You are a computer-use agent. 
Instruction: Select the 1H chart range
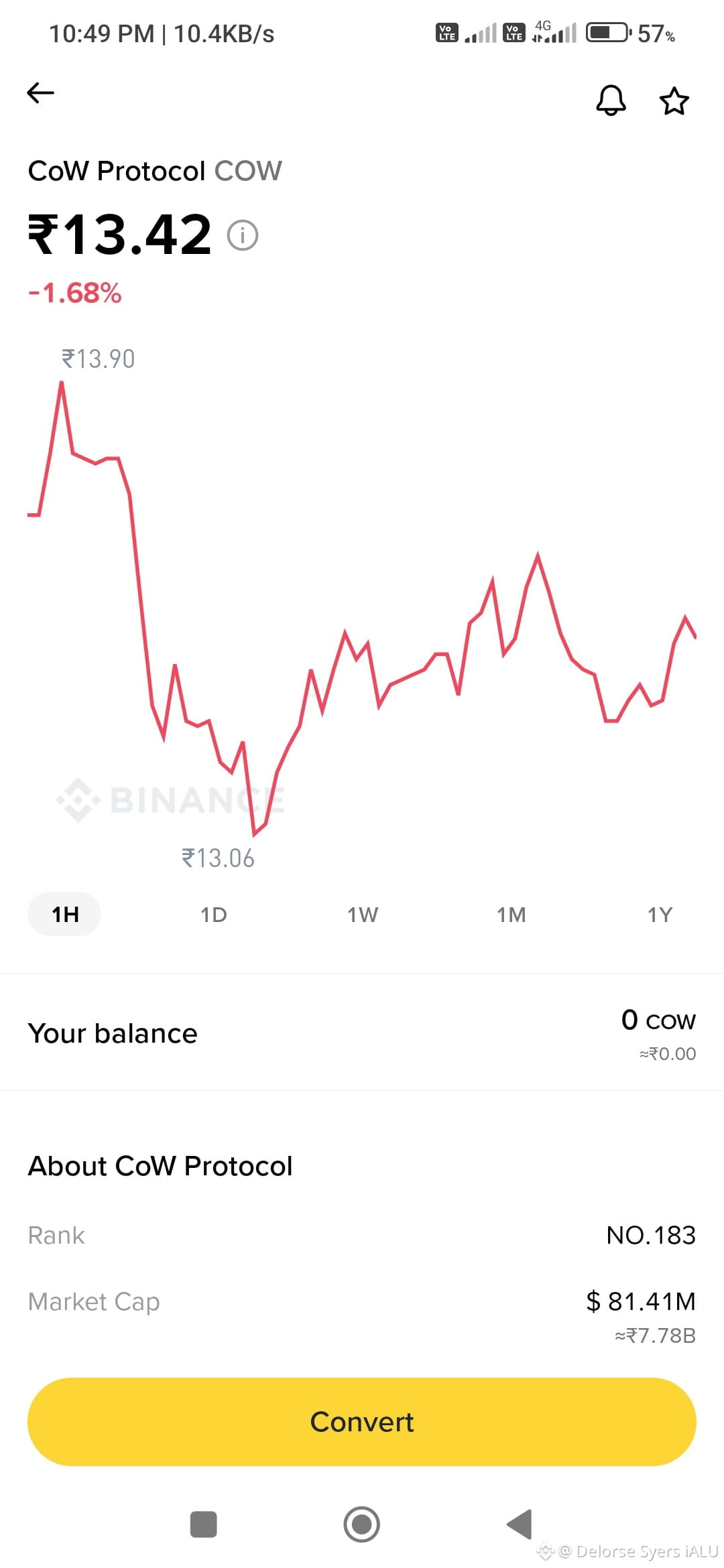click(x=65, y=914)
